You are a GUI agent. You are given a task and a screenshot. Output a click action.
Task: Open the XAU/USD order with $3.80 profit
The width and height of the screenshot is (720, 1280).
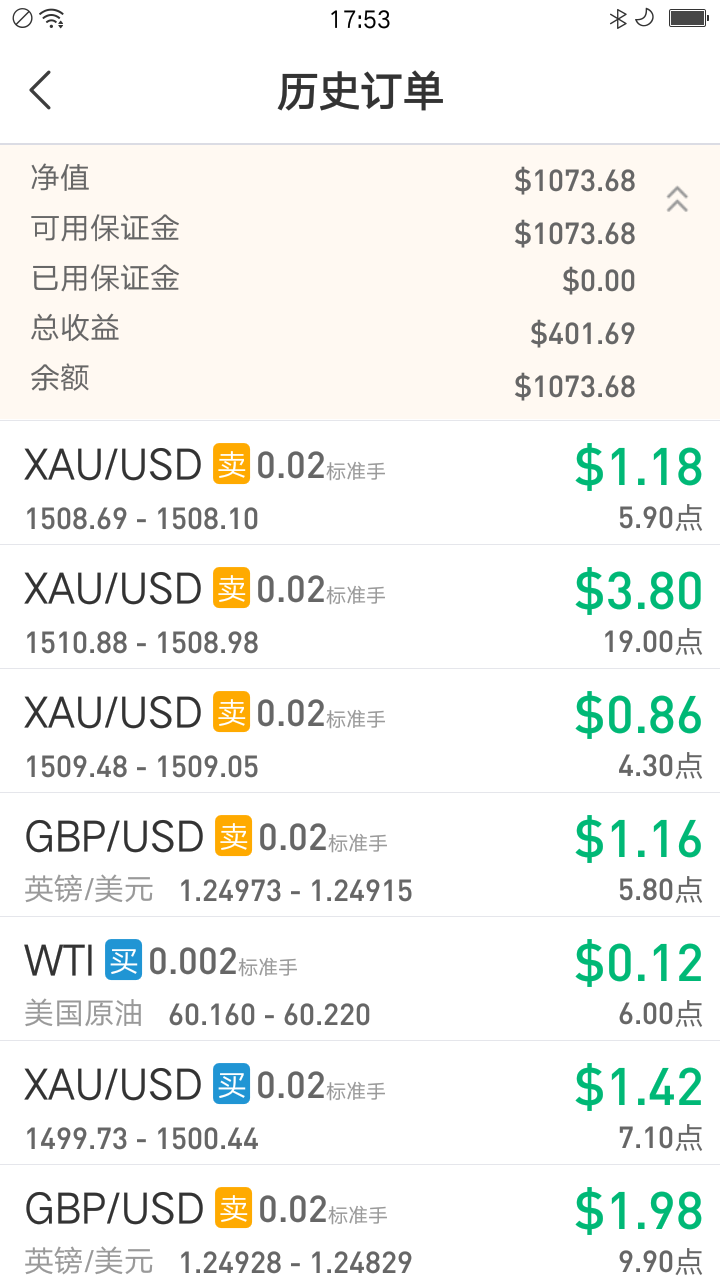[360, 607]
